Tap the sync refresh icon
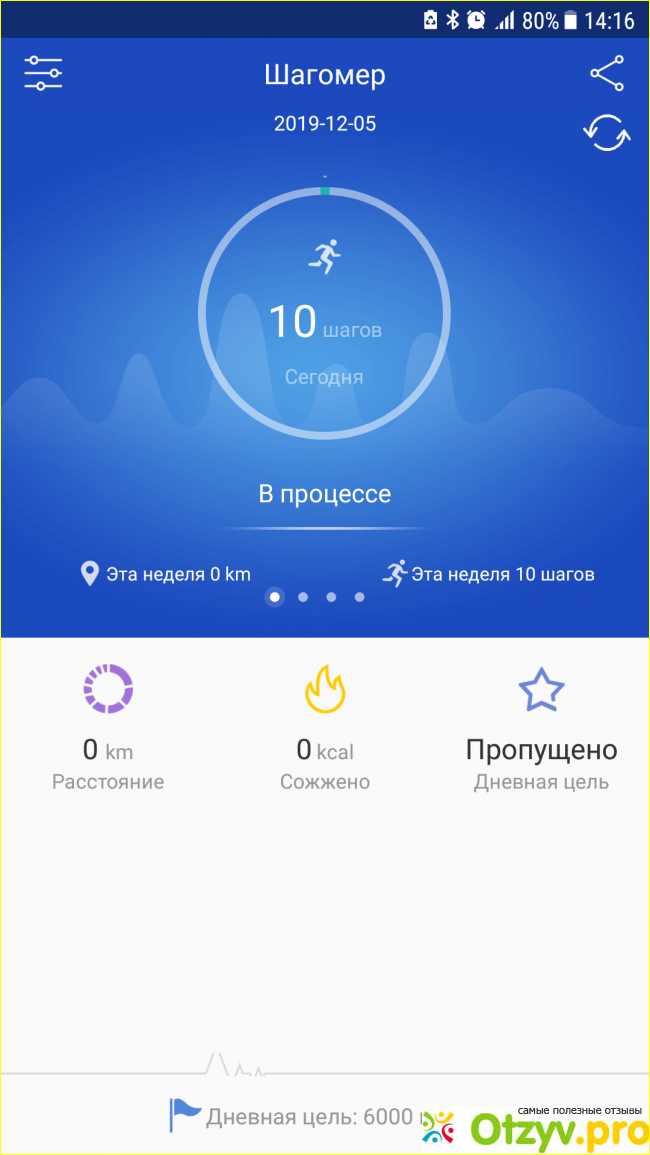 click(x=607, y=133)
